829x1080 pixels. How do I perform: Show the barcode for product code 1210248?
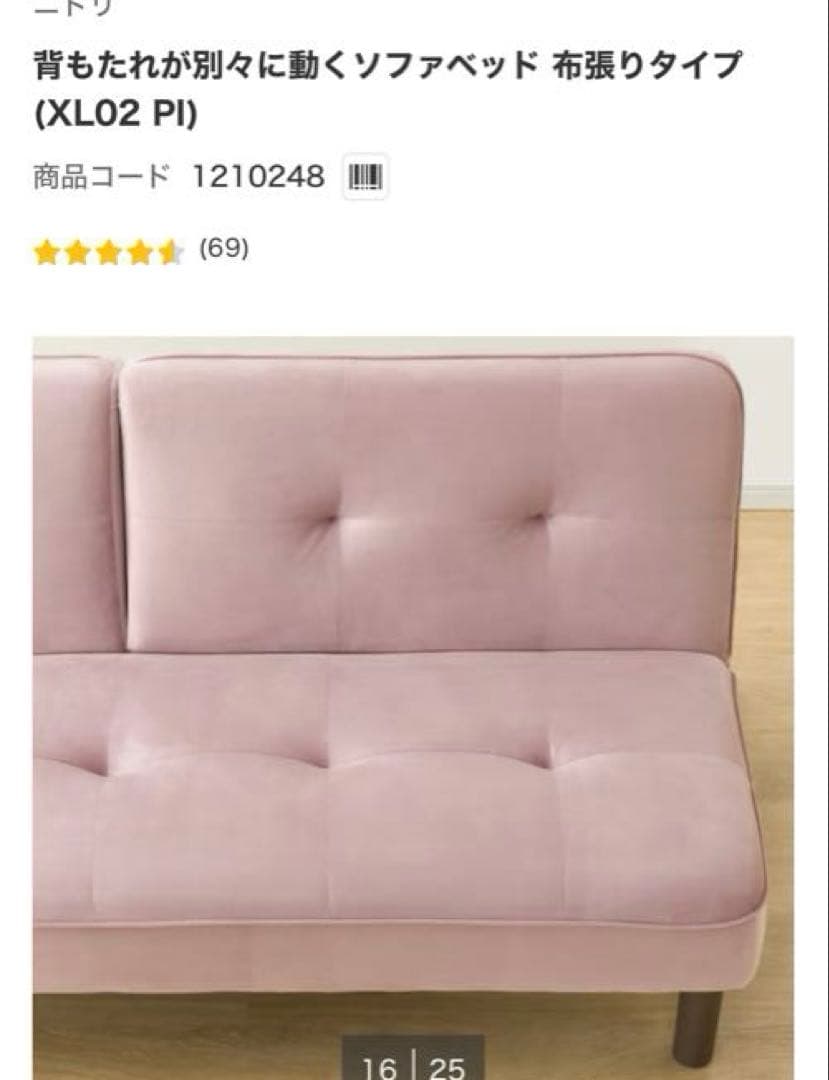365,179
